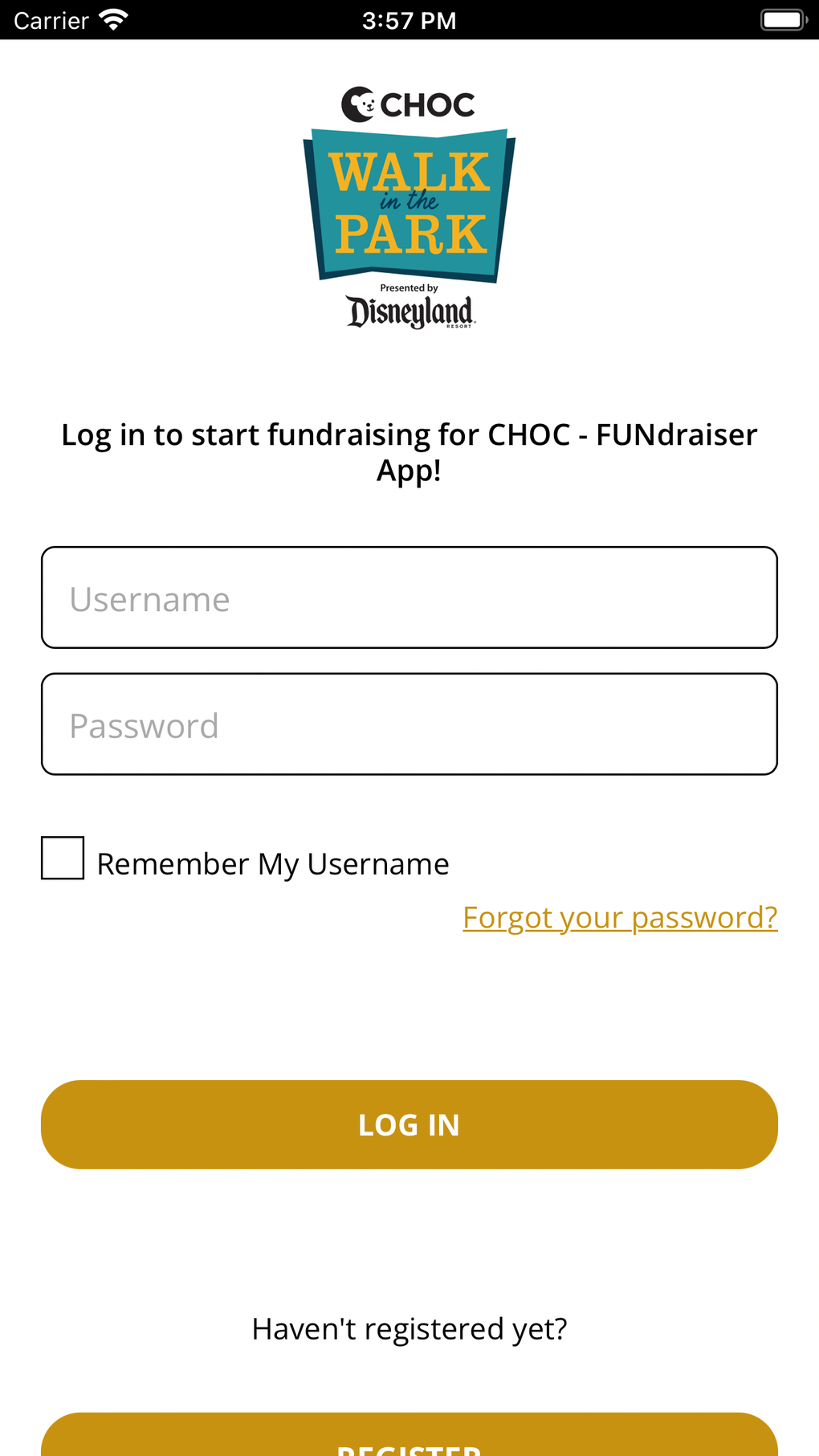Tap the Username placeholder text
This screenshot has width=819, height=1456.
click(x=149, y=597)
